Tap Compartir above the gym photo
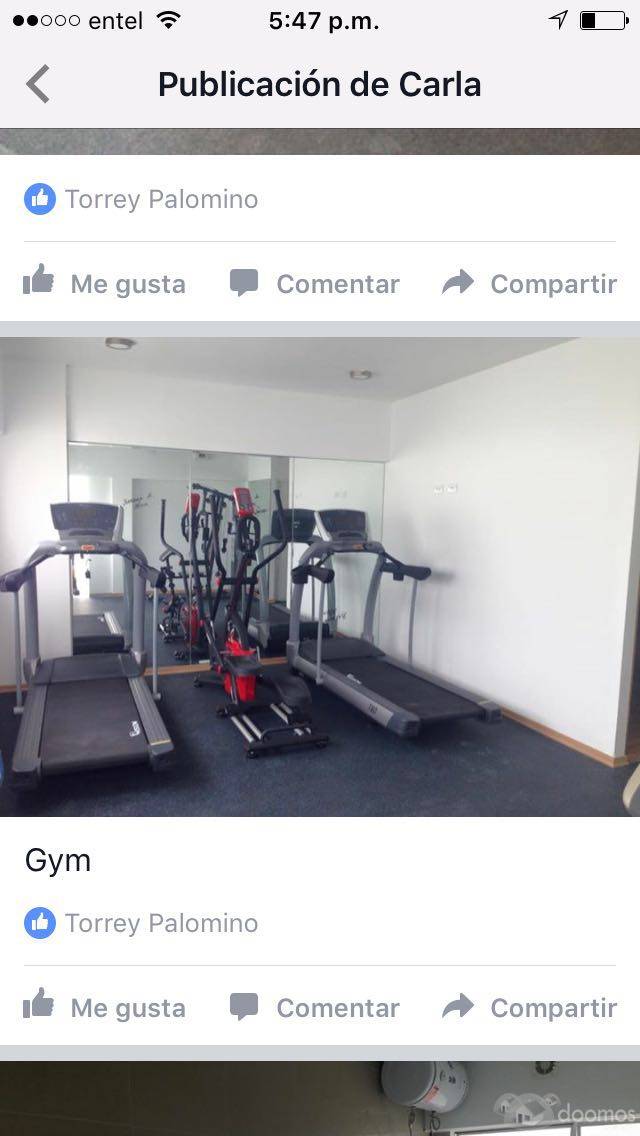This screenshot has width=640, height=1136. click(529, 283)
